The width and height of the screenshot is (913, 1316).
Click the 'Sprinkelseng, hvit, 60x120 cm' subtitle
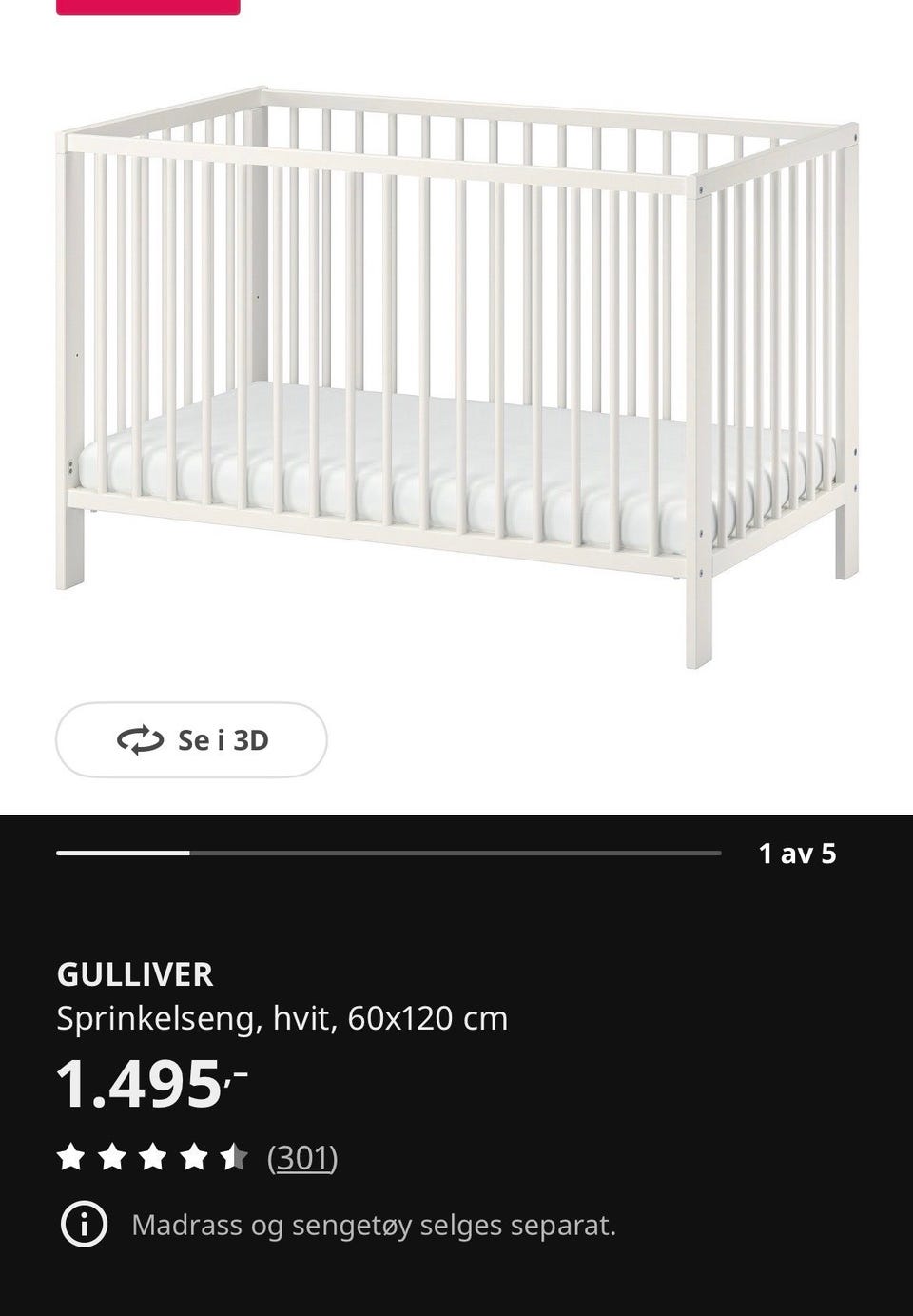pyautogui.click(x=282, y=1018)
